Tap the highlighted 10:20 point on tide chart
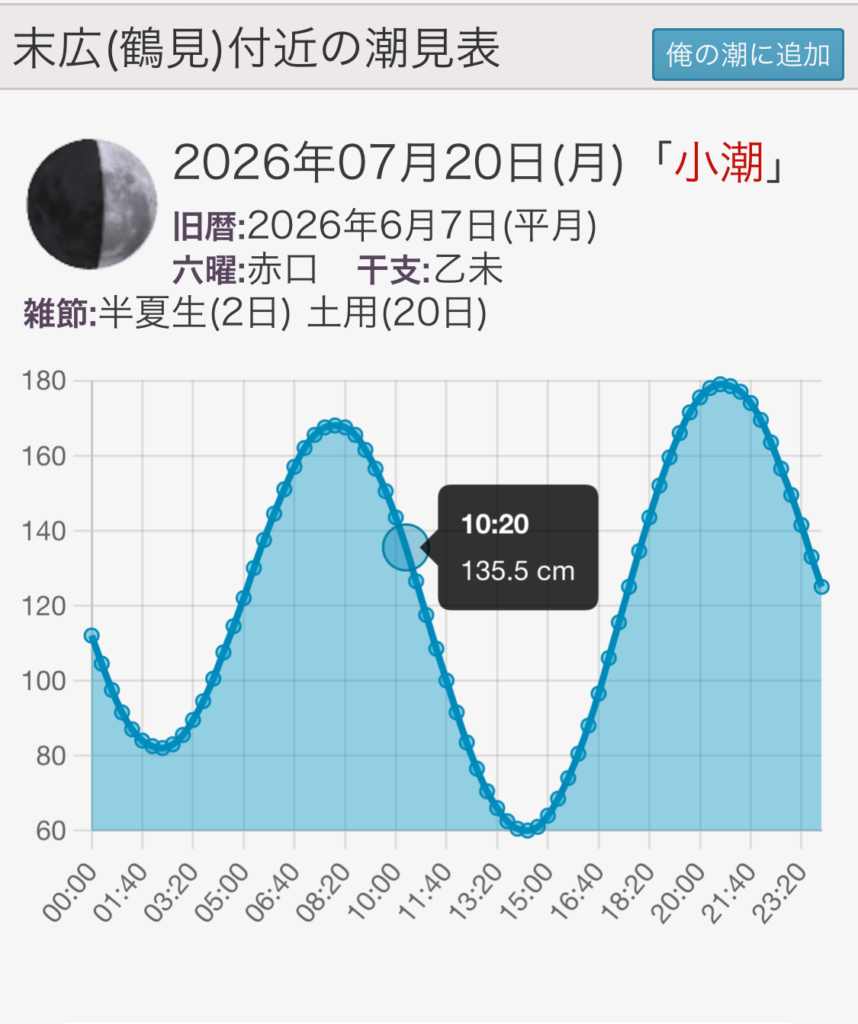 tap(405, 547)
